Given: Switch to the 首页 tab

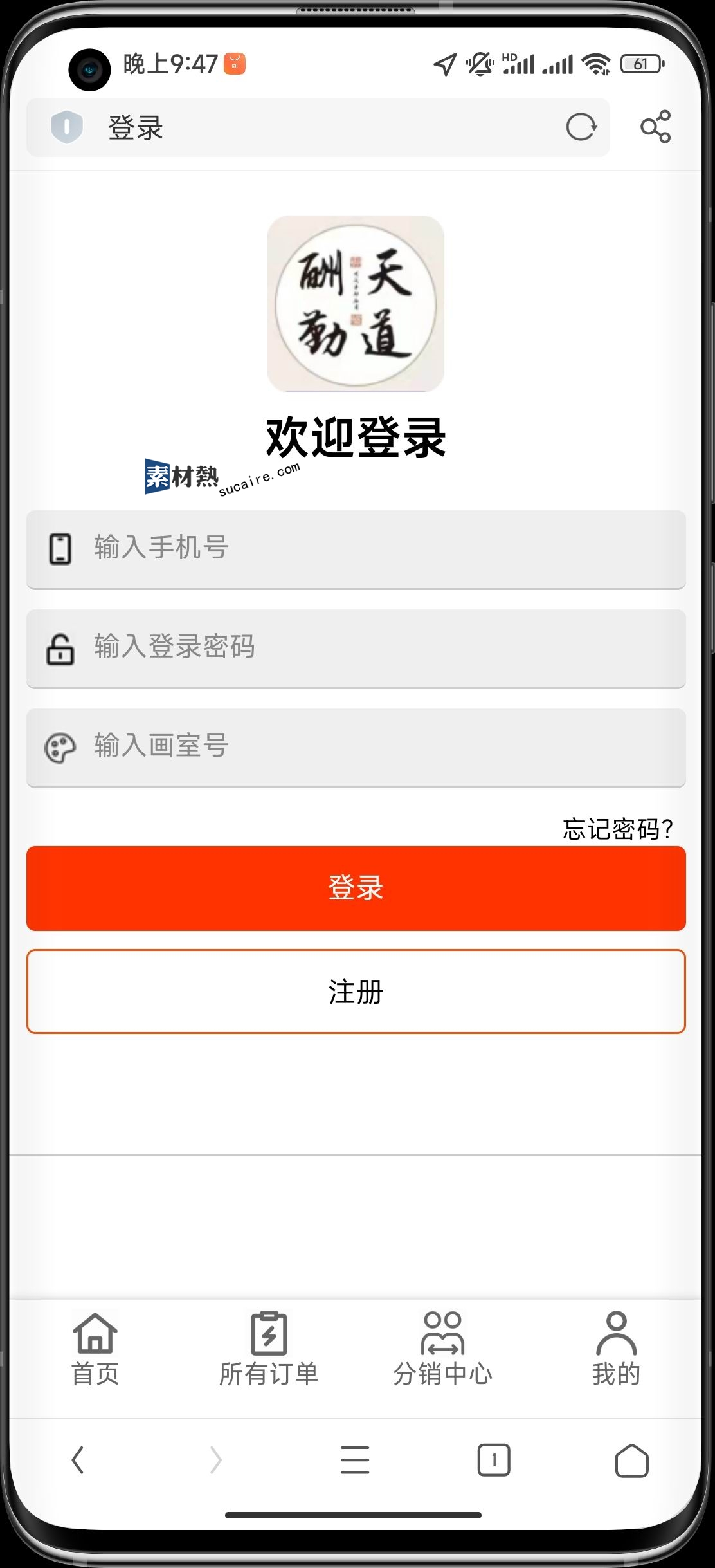Looking at the screenshot, I should click(x=95, y=1349).
